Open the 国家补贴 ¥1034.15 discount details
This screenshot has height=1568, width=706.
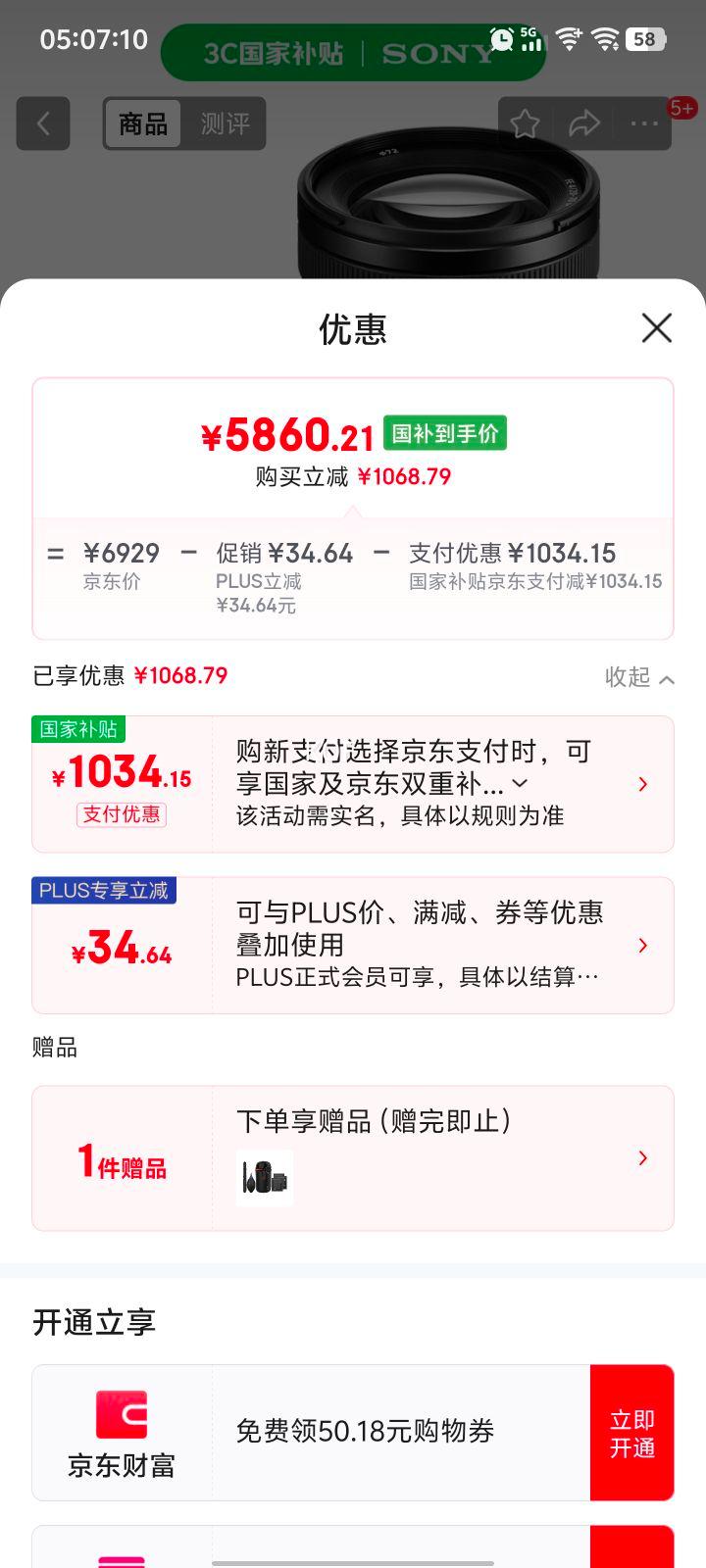pos(353,784)
